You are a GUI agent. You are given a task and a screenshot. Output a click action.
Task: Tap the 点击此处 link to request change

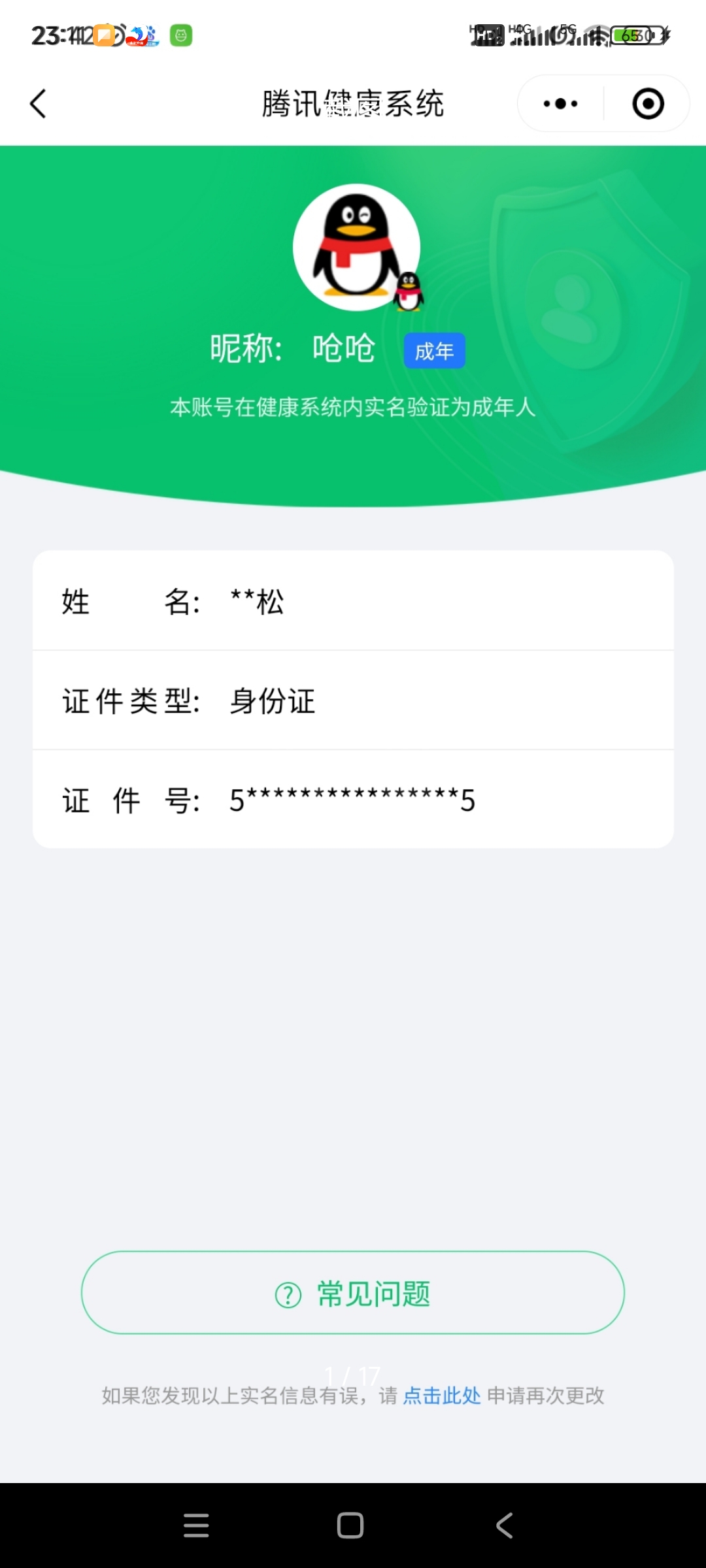(442, 1396)
